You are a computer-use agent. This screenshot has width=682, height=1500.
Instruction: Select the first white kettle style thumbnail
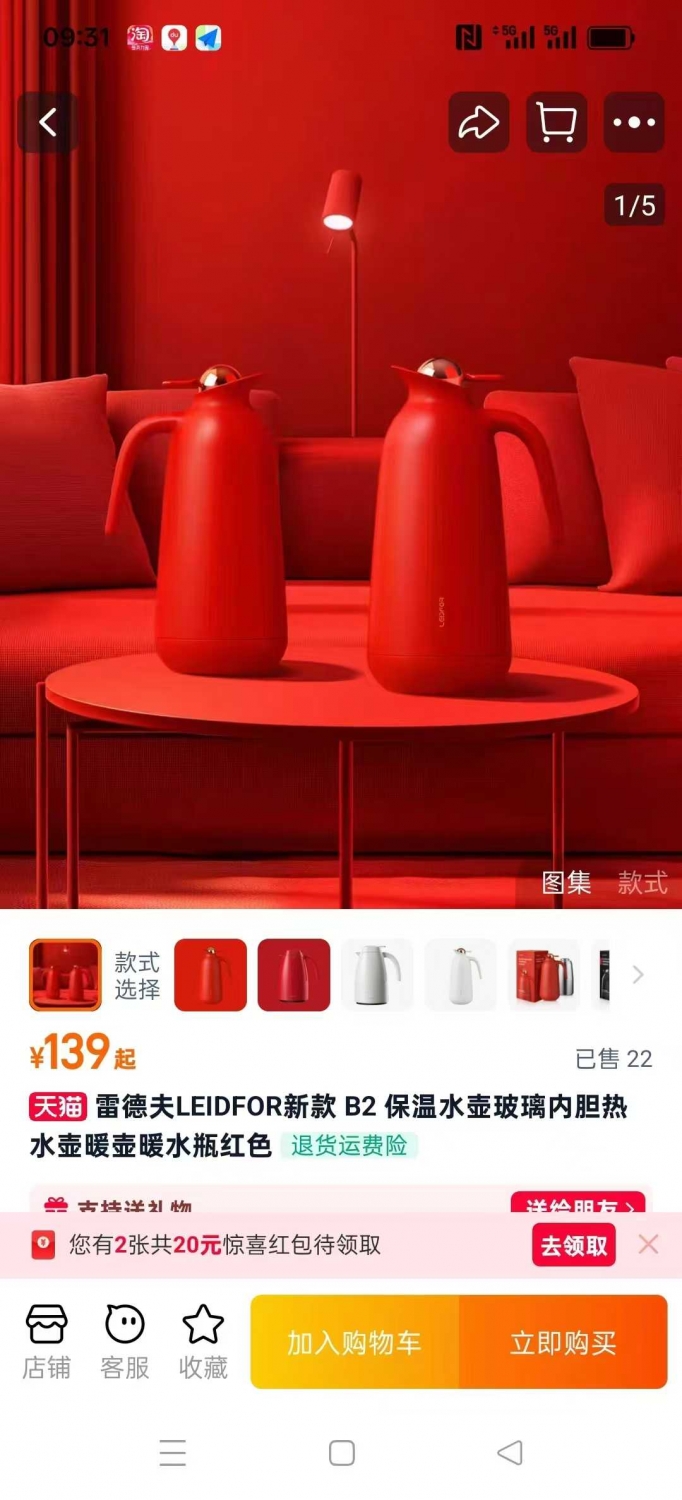tap(378, 975)
